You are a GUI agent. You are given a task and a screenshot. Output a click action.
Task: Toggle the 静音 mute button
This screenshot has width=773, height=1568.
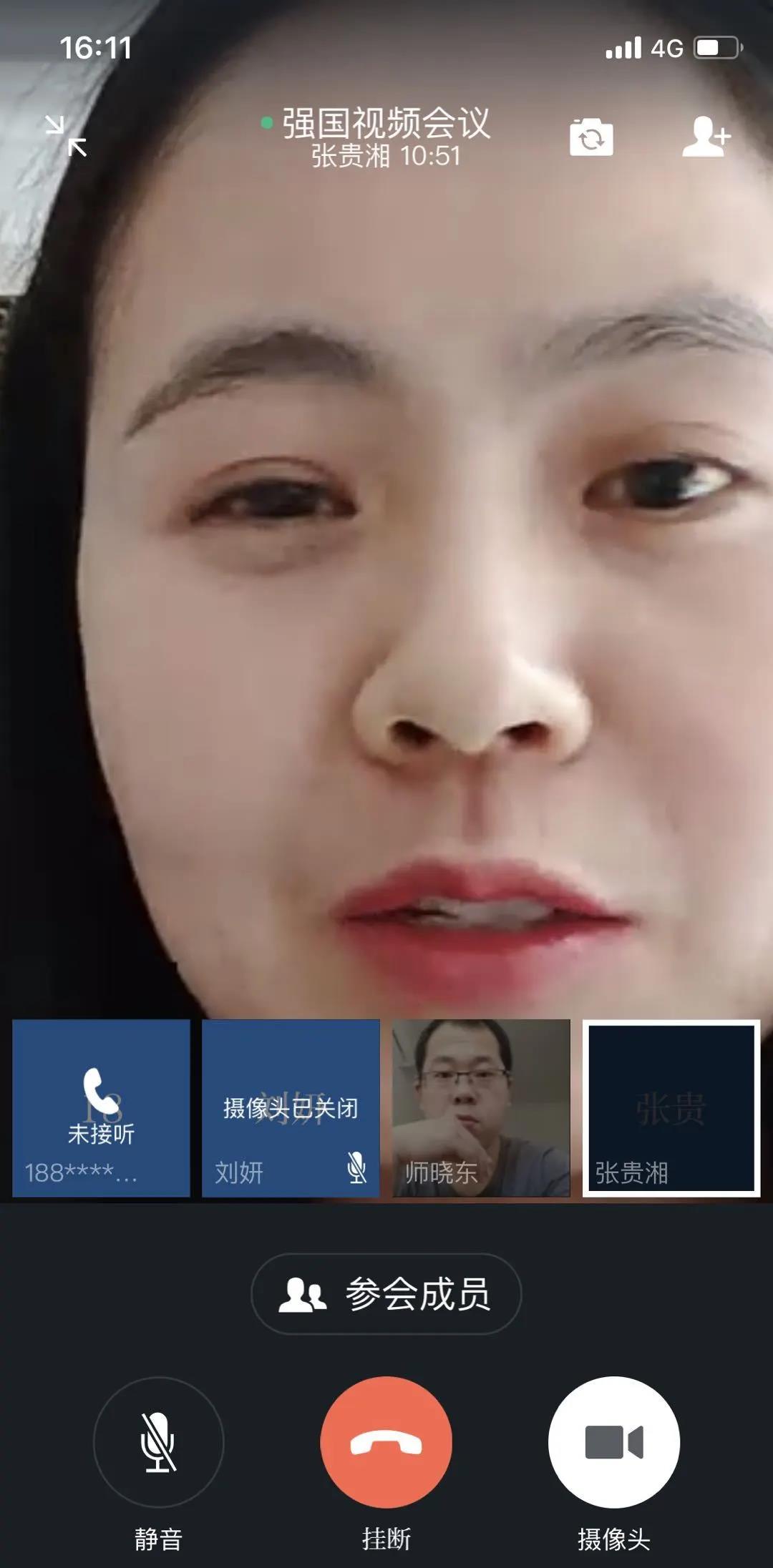[x=158, y=1442]
